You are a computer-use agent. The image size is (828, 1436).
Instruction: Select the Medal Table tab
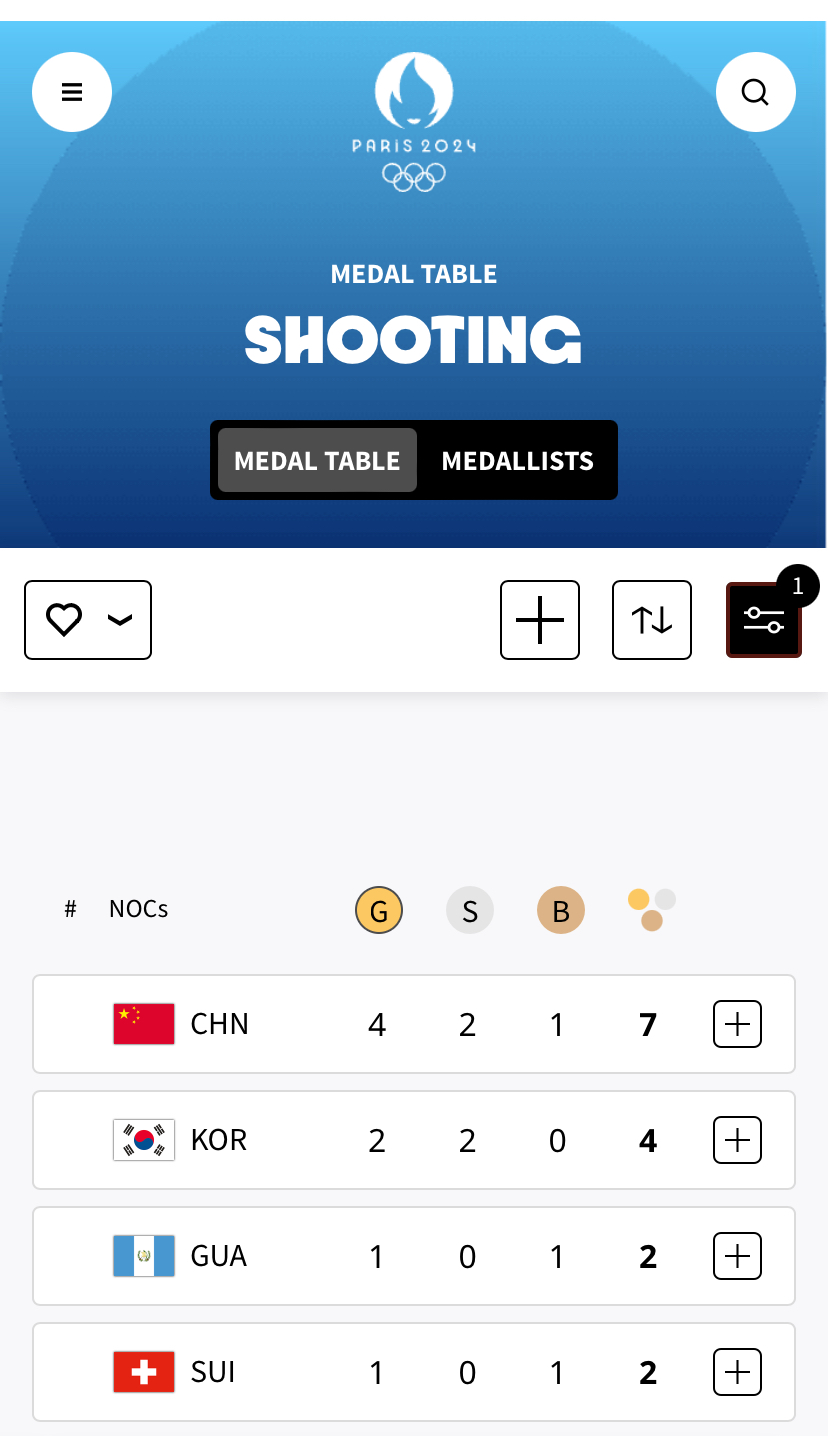317,460
